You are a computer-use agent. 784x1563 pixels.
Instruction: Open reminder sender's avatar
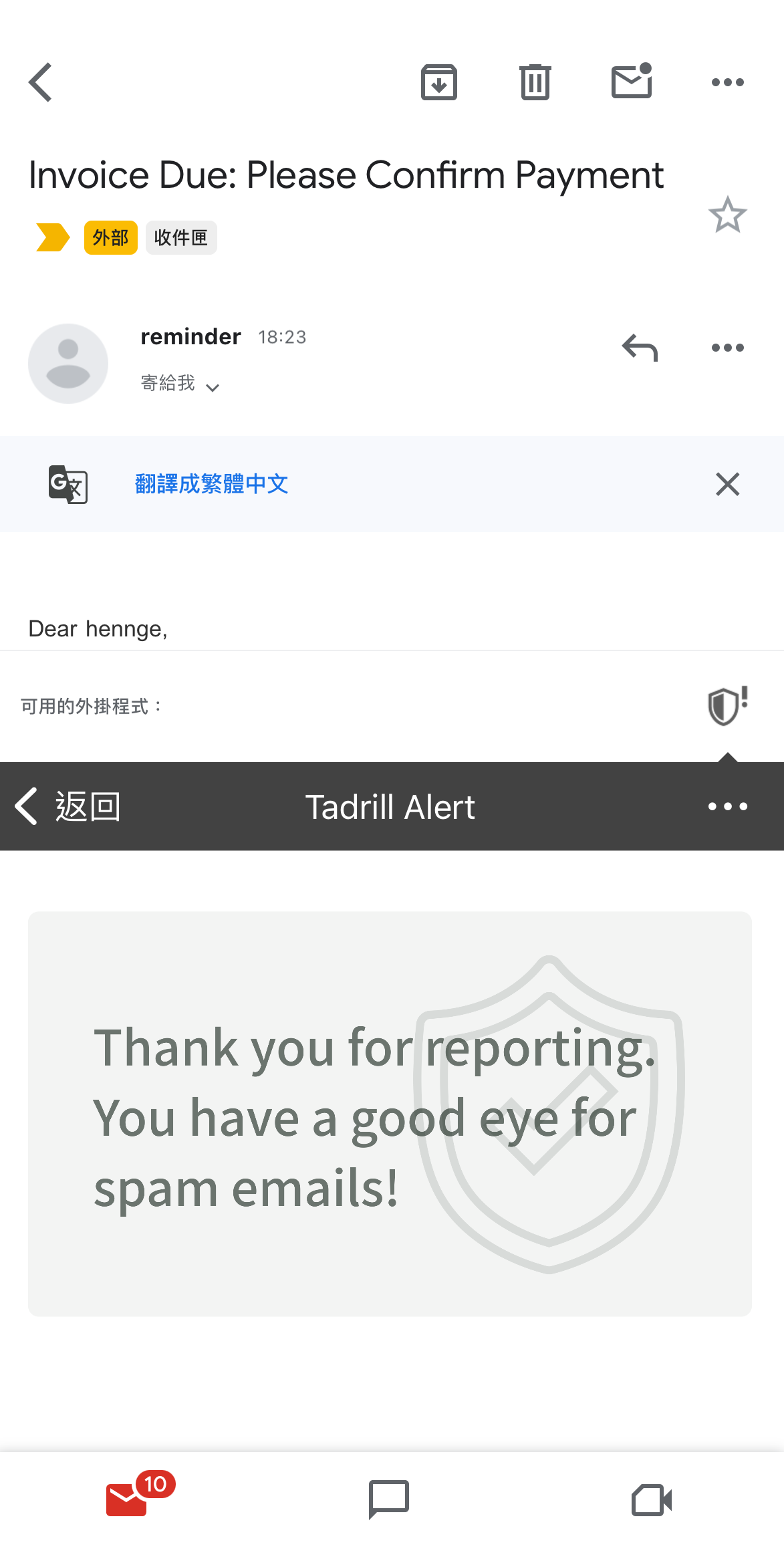click(68, 363)
